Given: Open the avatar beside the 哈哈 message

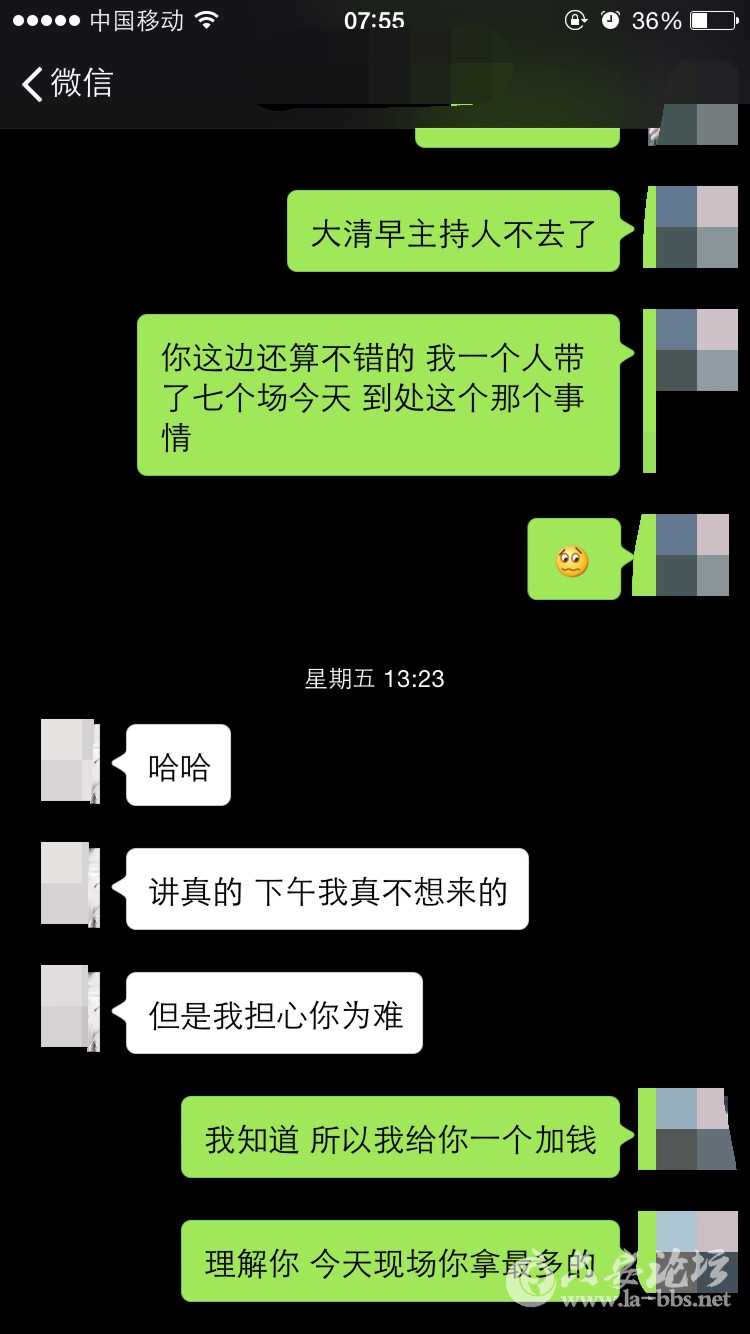Looking at the screenshot, I should coord(69,760).
